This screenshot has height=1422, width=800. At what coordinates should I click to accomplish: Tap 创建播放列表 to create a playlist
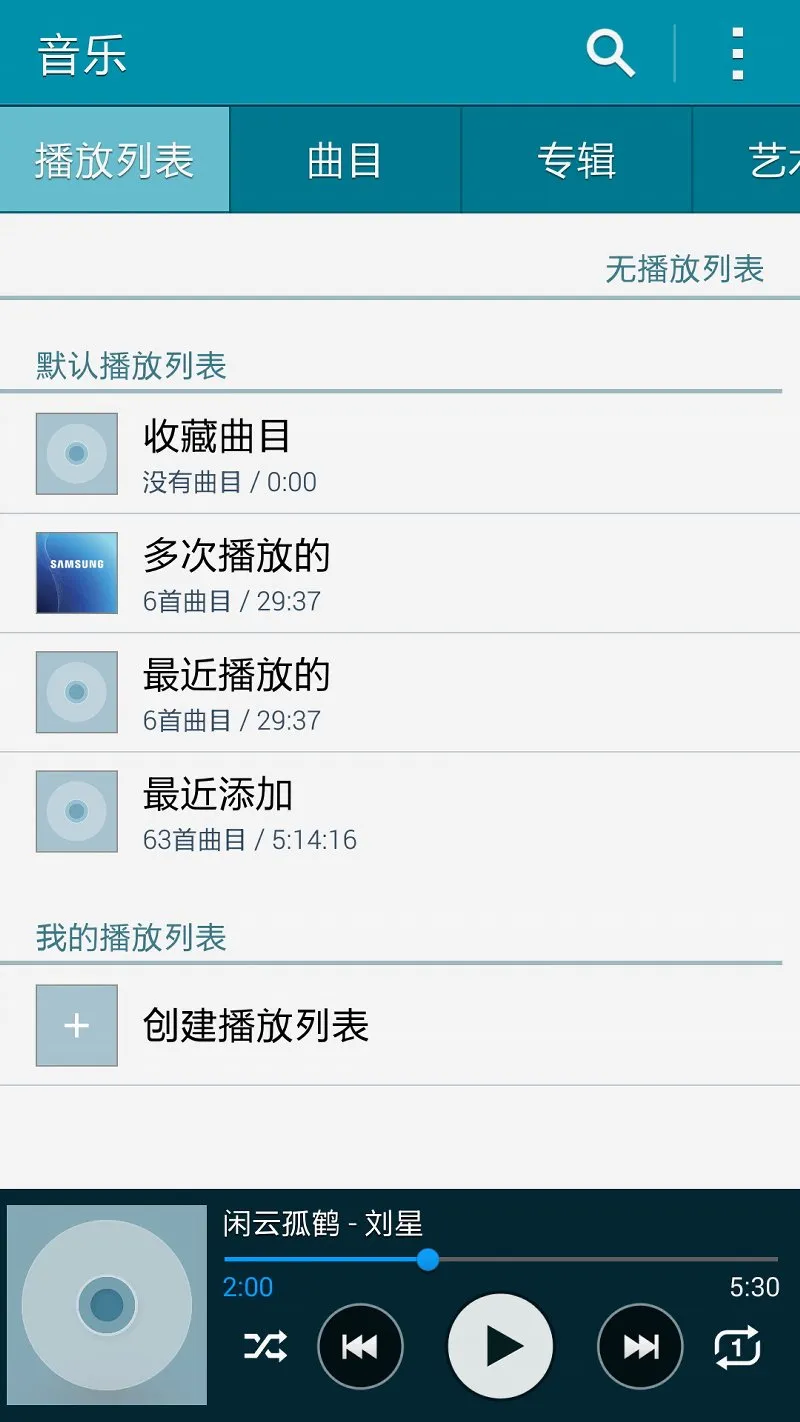click(x=400, y=1025)
